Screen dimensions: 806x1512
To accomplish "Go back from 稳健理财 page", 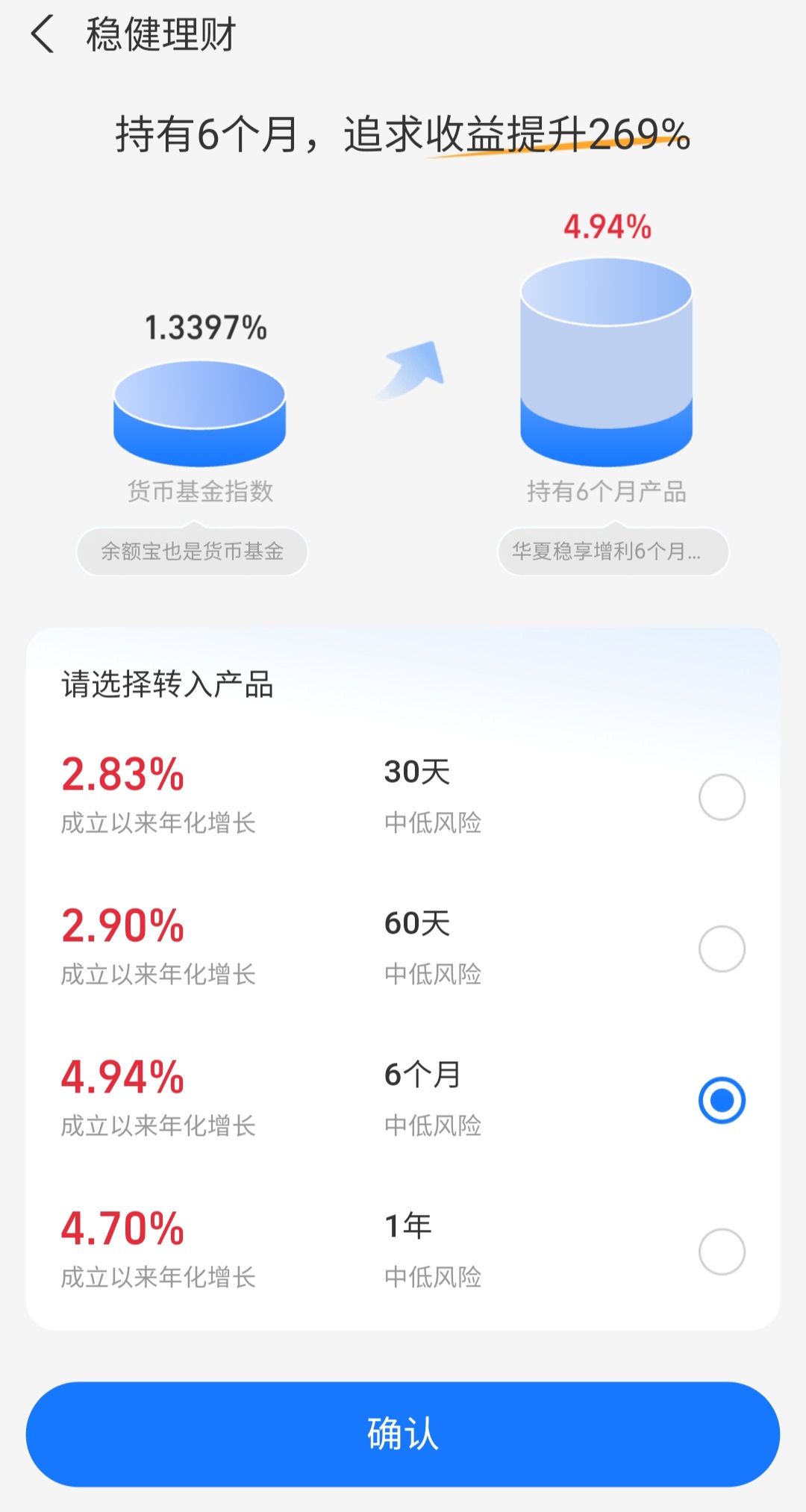I will click(x=43, y=34).
